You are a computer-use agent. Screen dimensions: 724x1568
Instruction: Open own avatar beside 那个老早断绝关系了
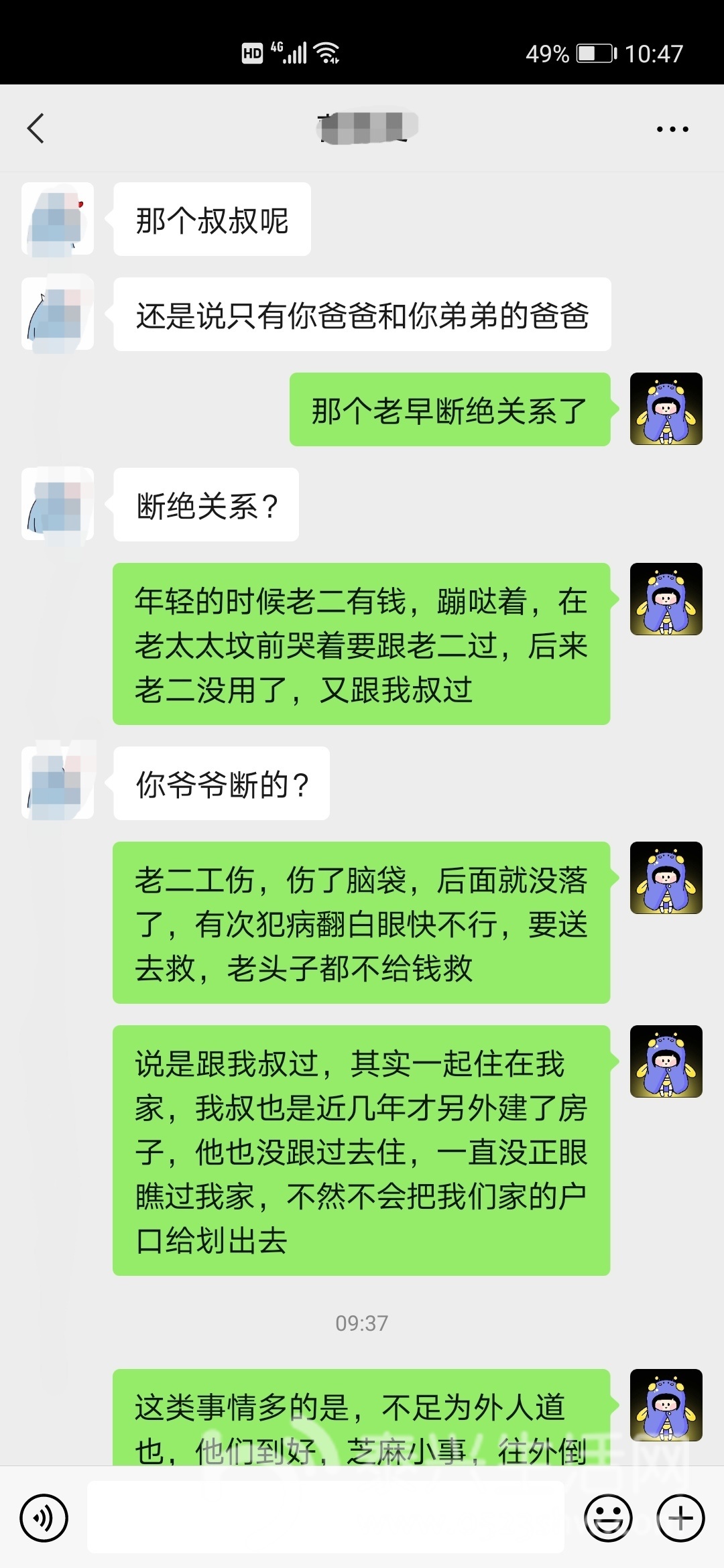click(x=666, y=409)
